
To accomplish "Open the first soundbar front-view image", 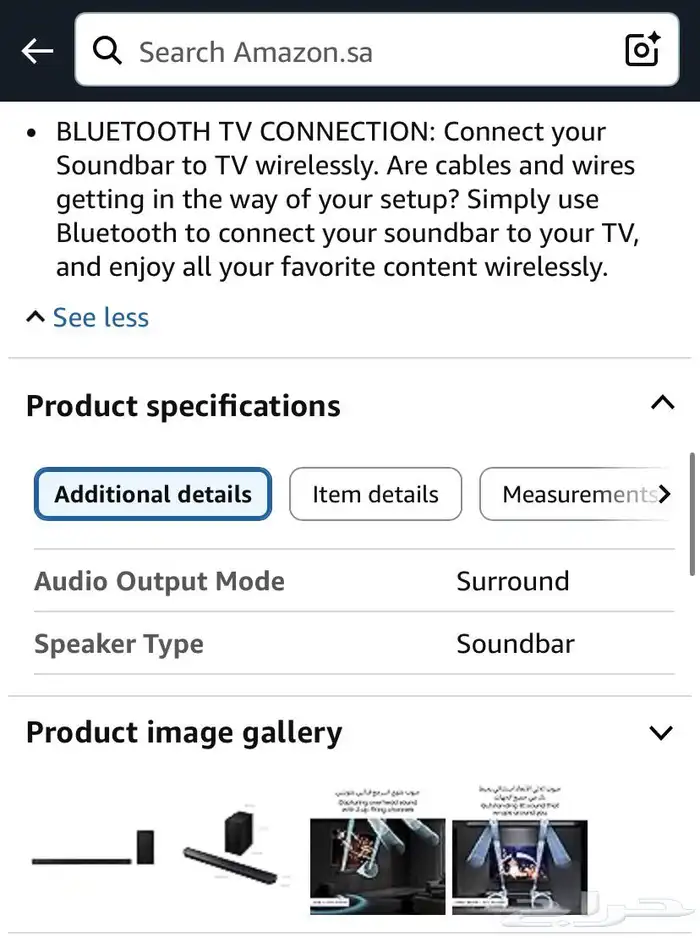I will point(93,849).
